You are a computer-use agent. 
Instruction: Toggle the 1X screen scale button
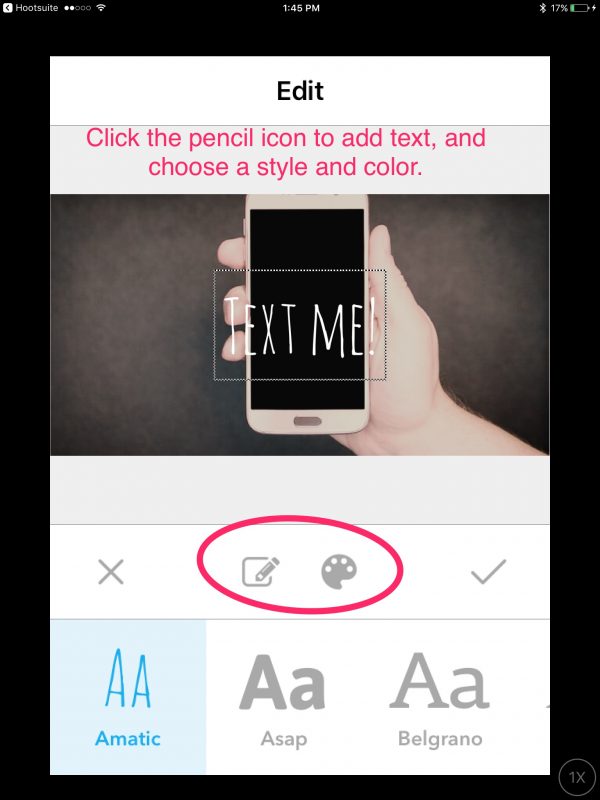(x=577, y=777)
